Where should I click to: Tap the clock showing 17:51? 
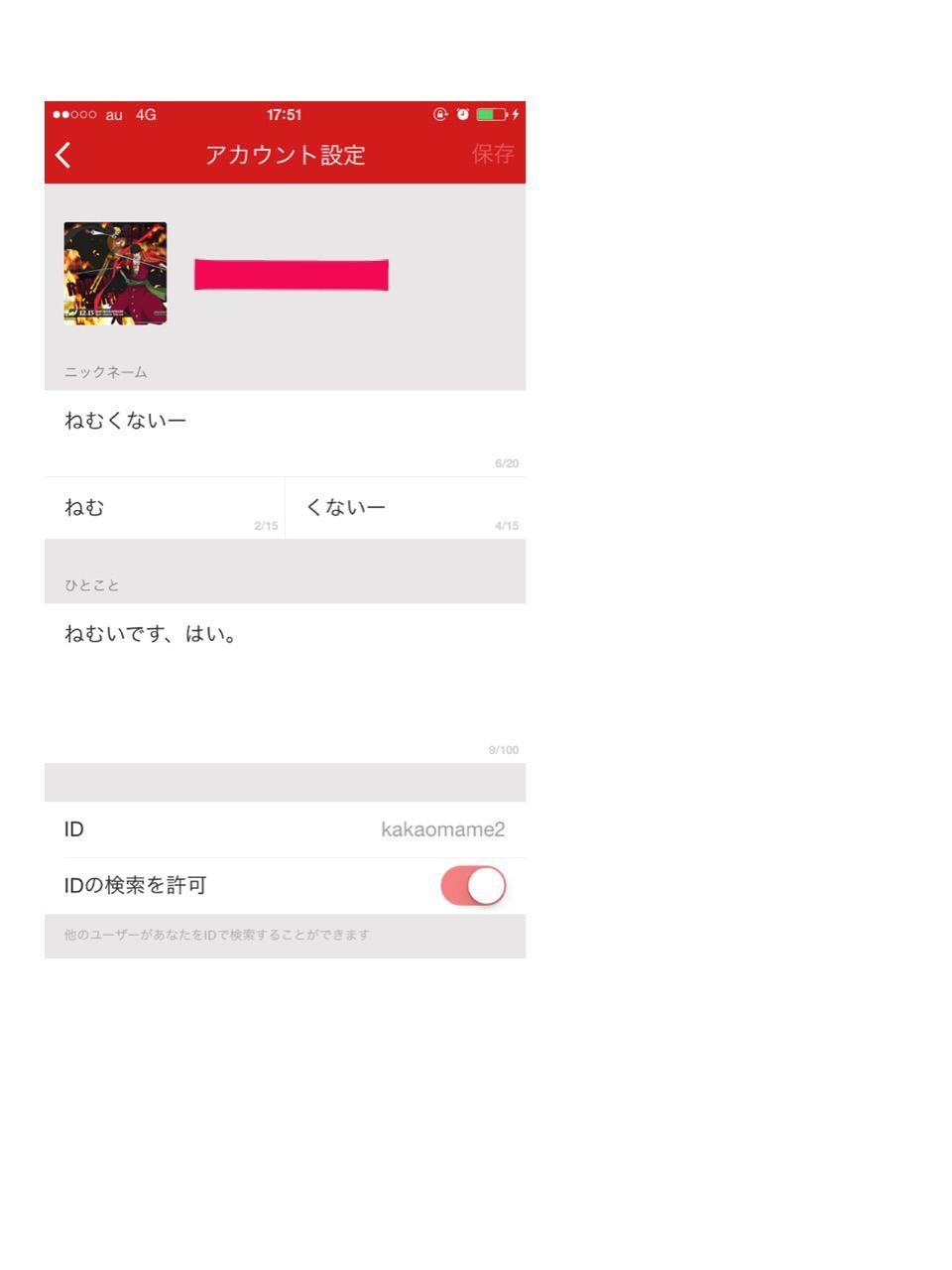pyautogui.click(x=286, y=113)
